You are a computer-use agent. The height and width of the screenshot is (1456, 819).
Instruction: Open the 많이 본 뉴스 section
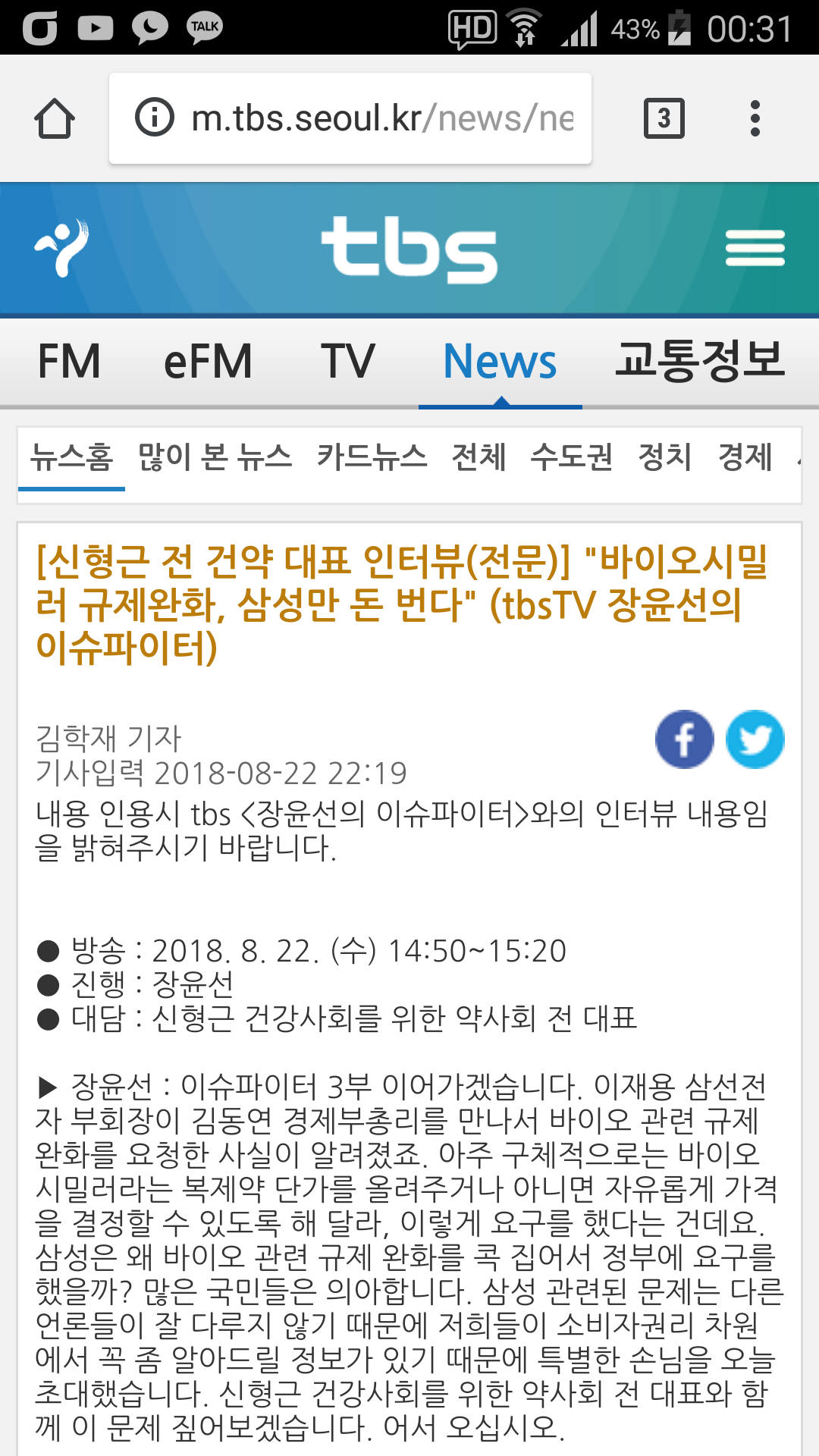coord(215,457)
